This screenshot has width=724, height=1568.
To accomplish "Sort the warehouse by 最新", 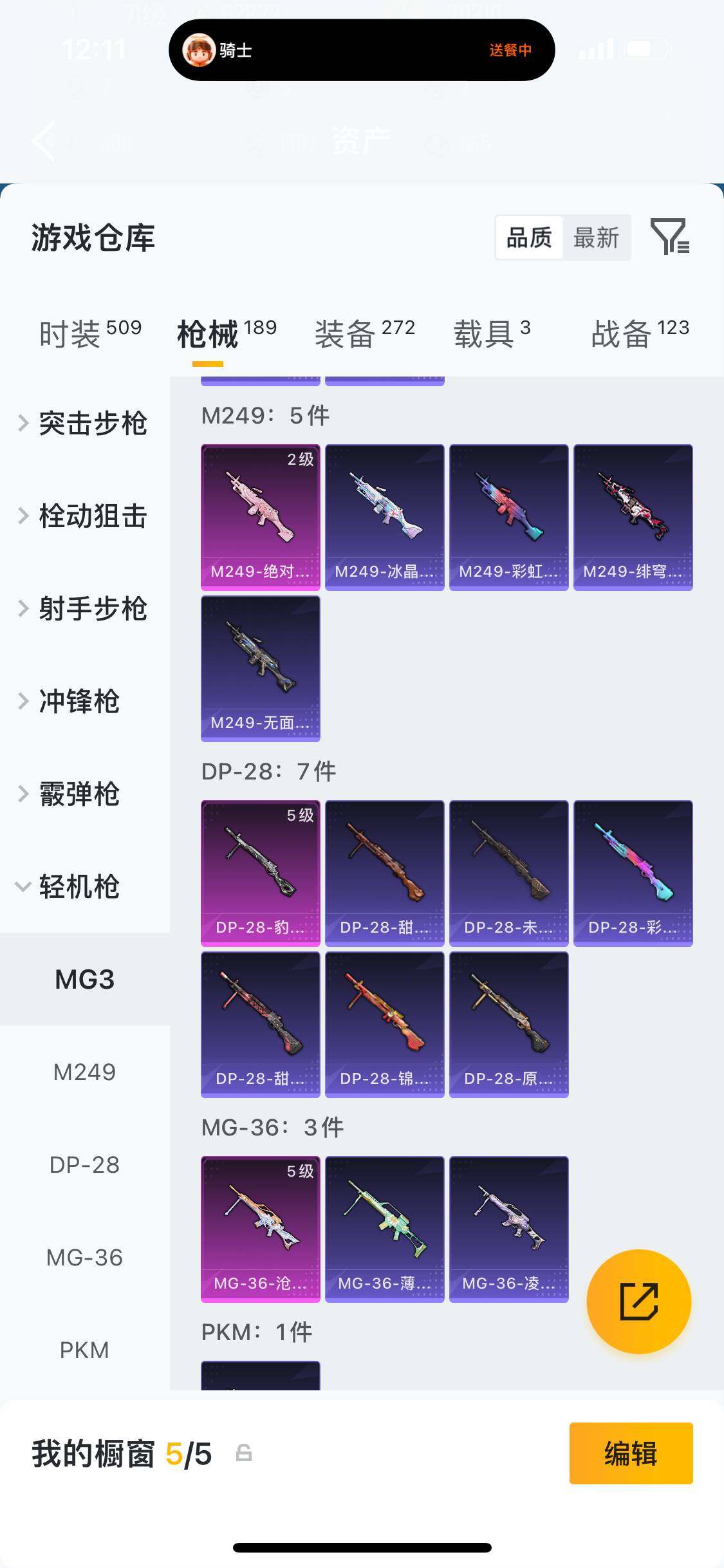I will tap(596, 238).
